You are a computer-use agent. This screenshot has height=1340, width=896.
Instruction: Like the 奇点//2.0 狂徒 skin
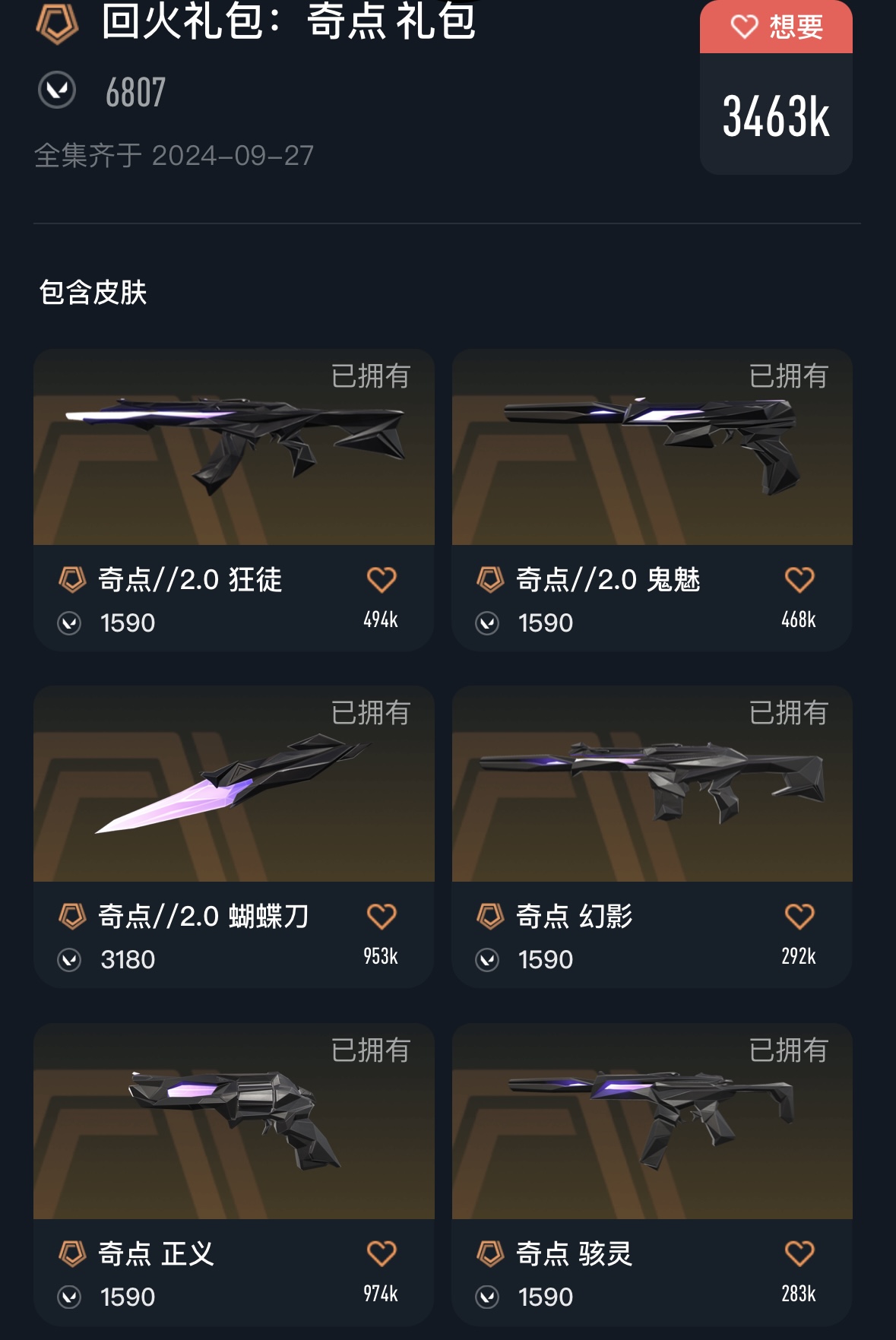point(382,581)
